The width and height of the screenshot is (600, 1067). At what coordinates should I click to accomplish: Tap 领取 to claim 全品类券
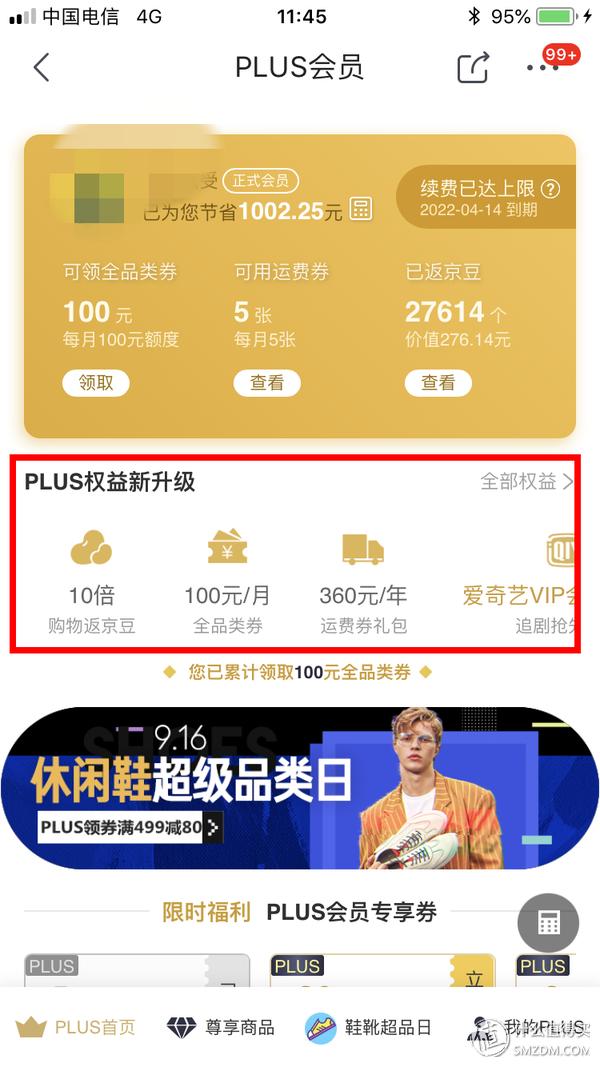pos(96,382)
